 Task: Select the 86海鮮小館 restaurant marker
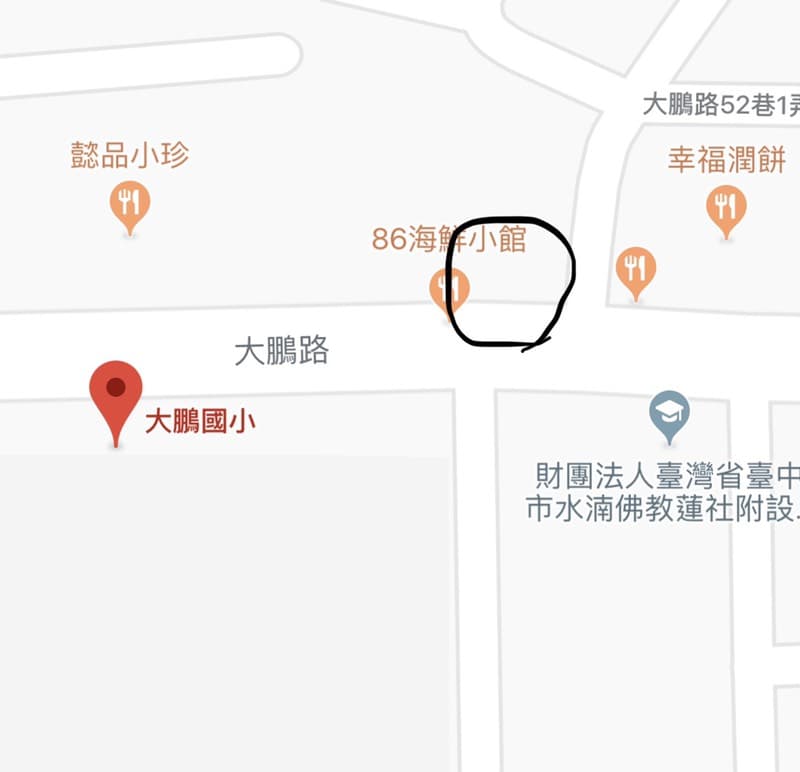[x=447, y=289]
